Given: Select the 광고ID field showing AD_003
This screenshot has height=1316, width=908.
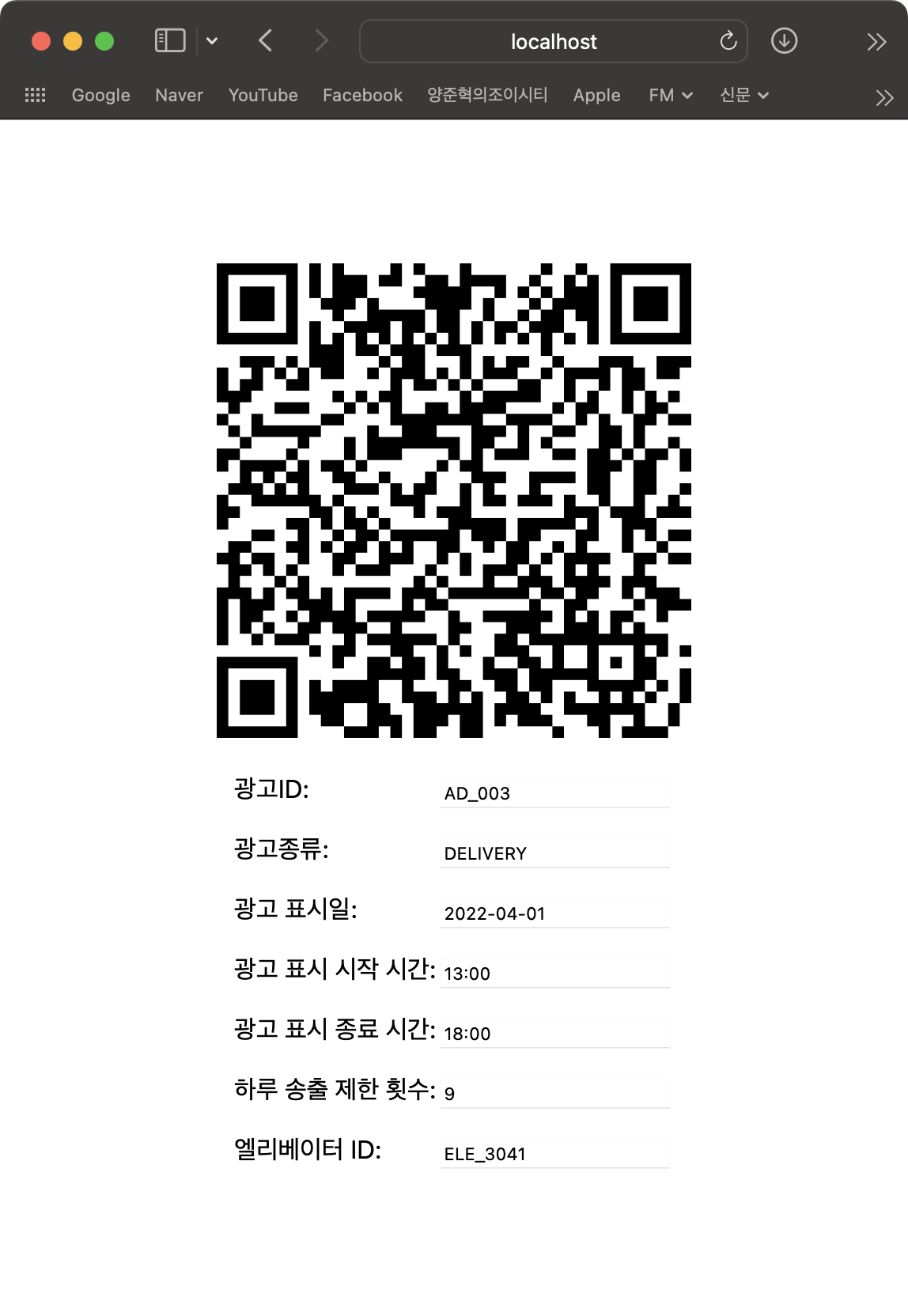Looking at the screenshot, I should (554, 792).
